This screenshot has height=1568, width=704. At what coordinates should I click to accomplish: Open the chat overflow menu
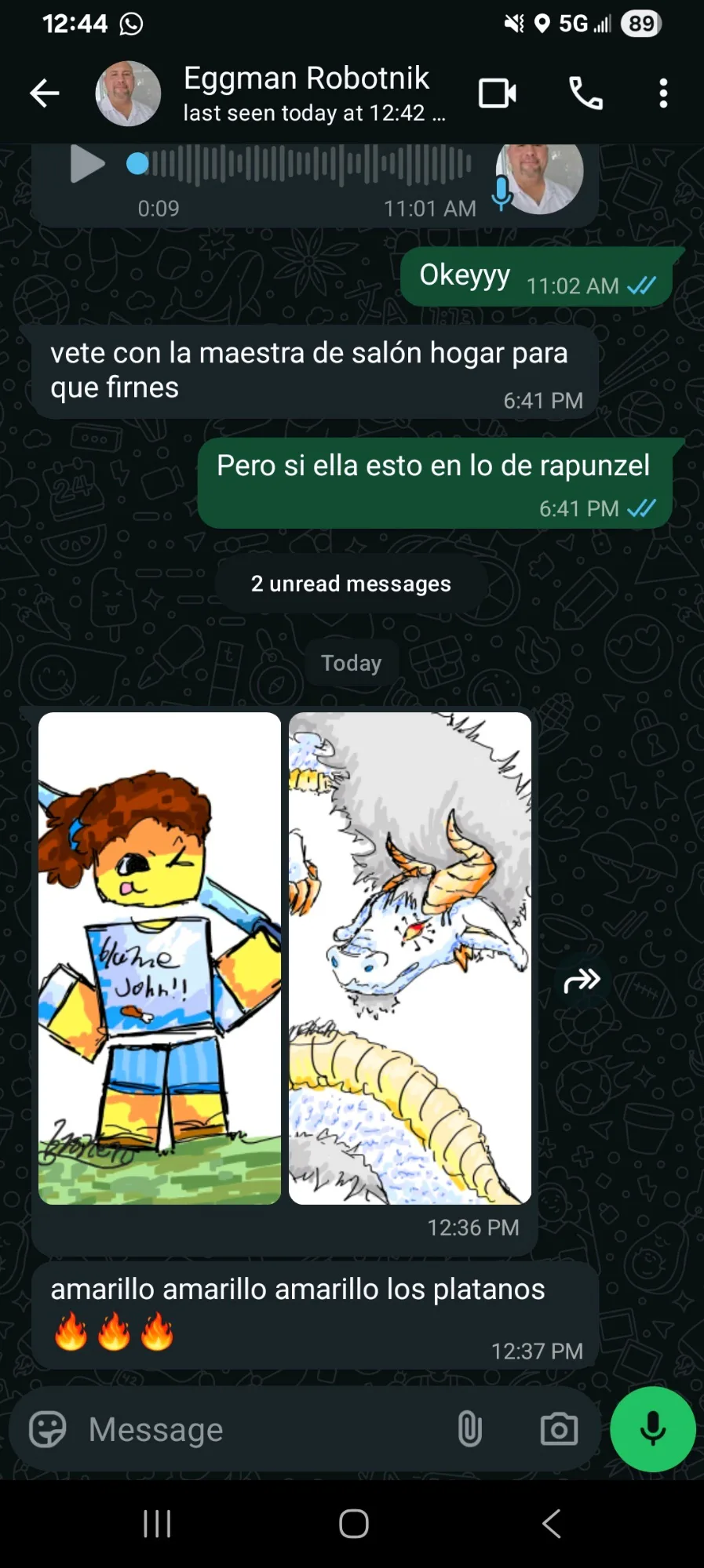(x=663, y=93)
